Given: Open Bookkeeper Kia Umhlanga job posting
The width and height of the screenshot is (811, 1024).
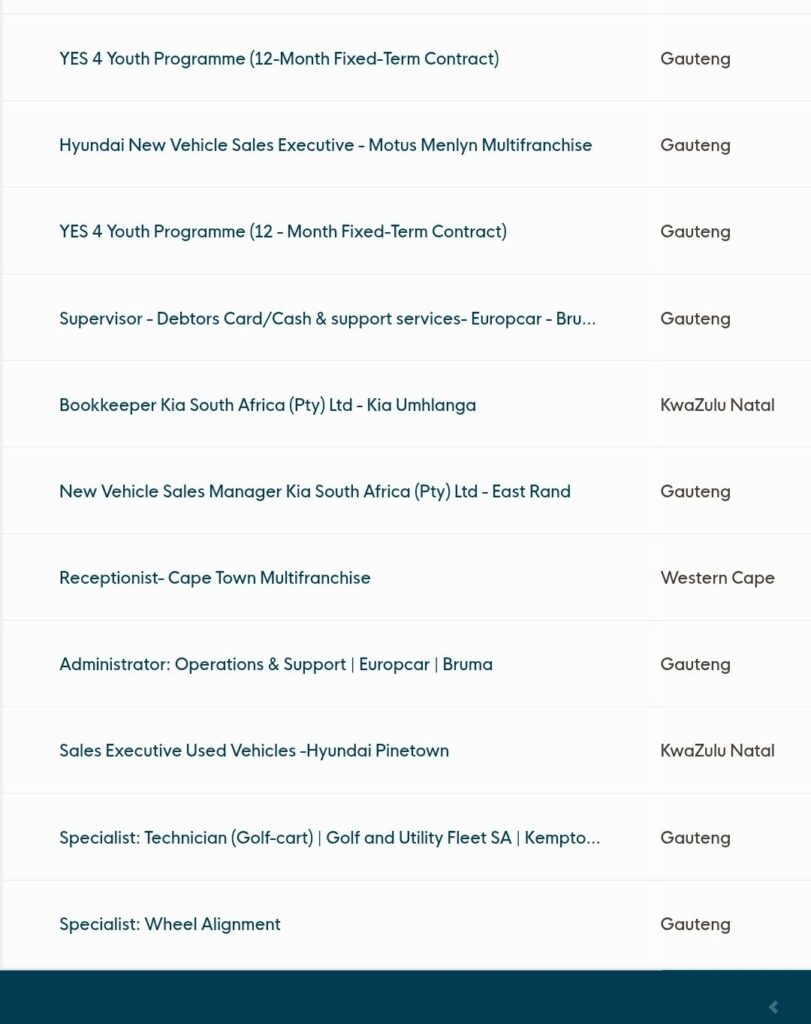Looking at the screenshot, I should pos(267,405).
